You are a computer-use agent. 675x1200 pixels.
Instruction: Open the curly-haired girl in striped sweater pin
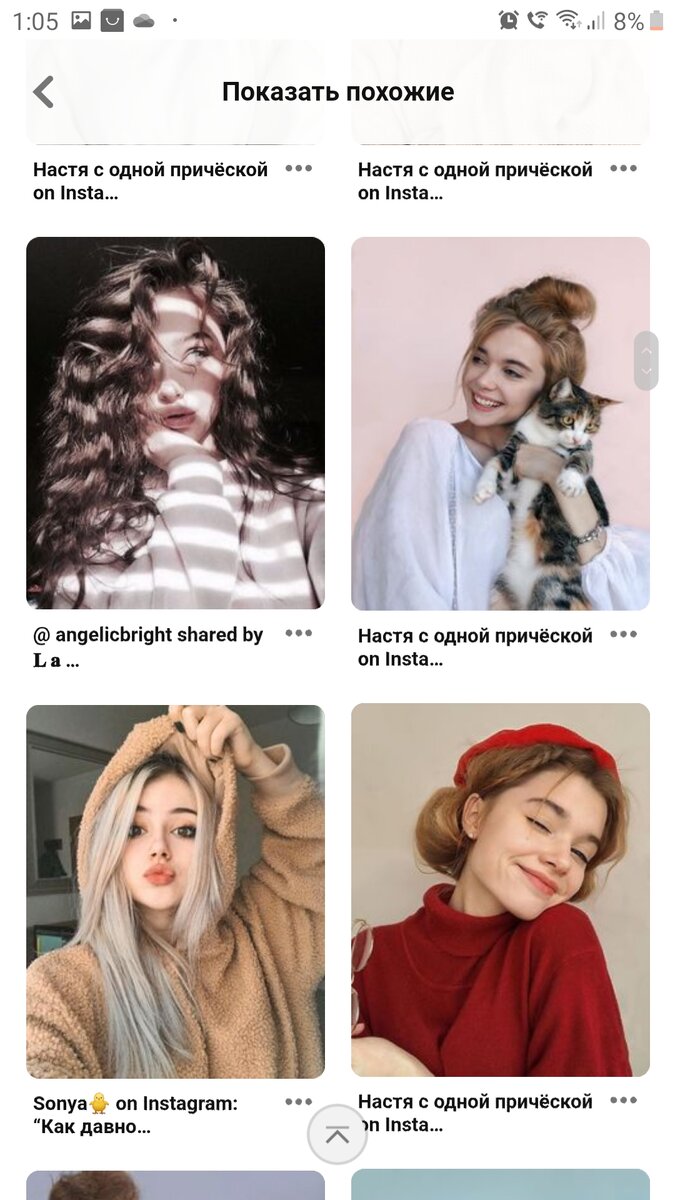click(x=175, y=422)
